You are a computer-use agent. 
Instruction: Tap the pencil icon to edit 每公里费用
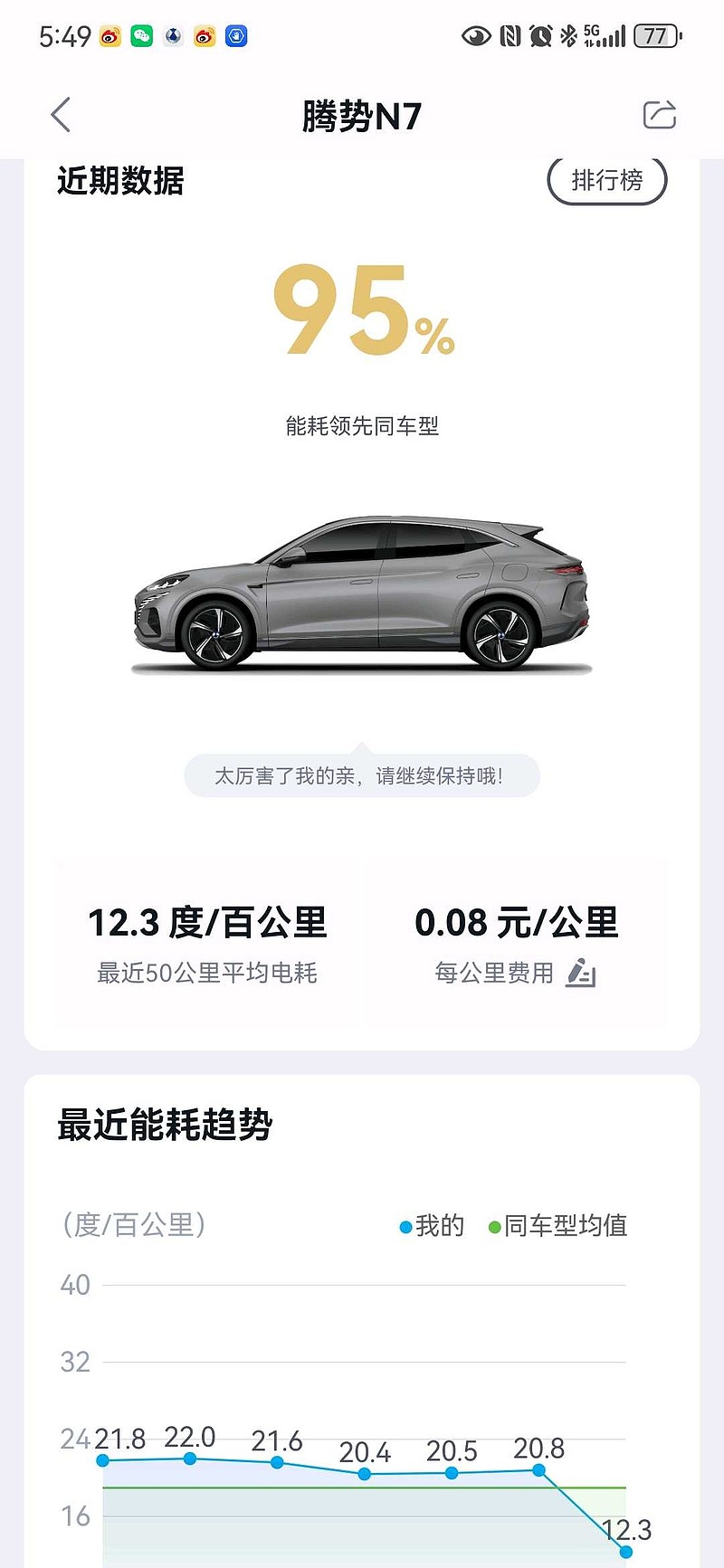click(580, 974)
